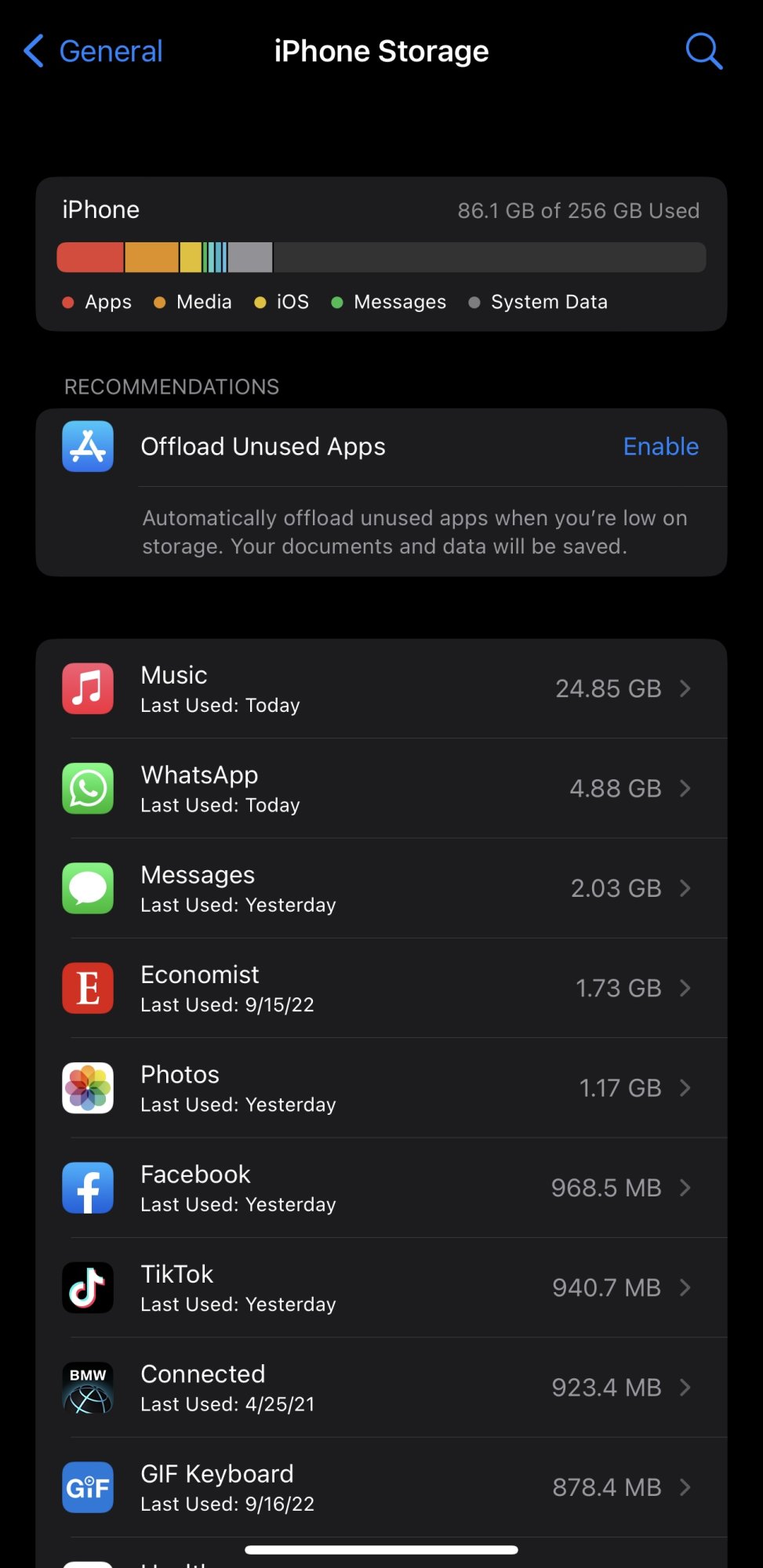Select the TikTok storage row

click(x=381, y=1287)
